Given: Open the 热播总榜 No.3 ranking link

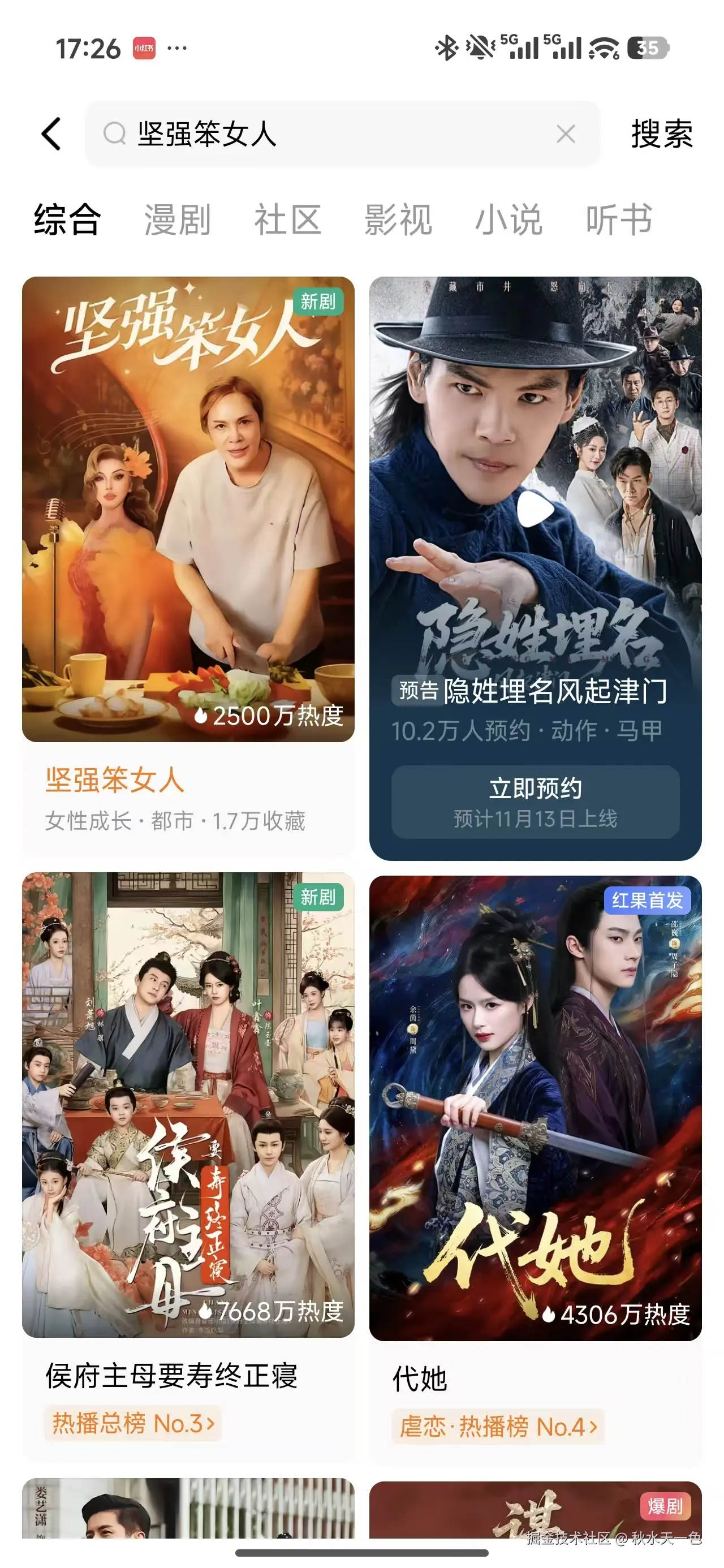Looking at the screenshot, I should [133, 1423].
